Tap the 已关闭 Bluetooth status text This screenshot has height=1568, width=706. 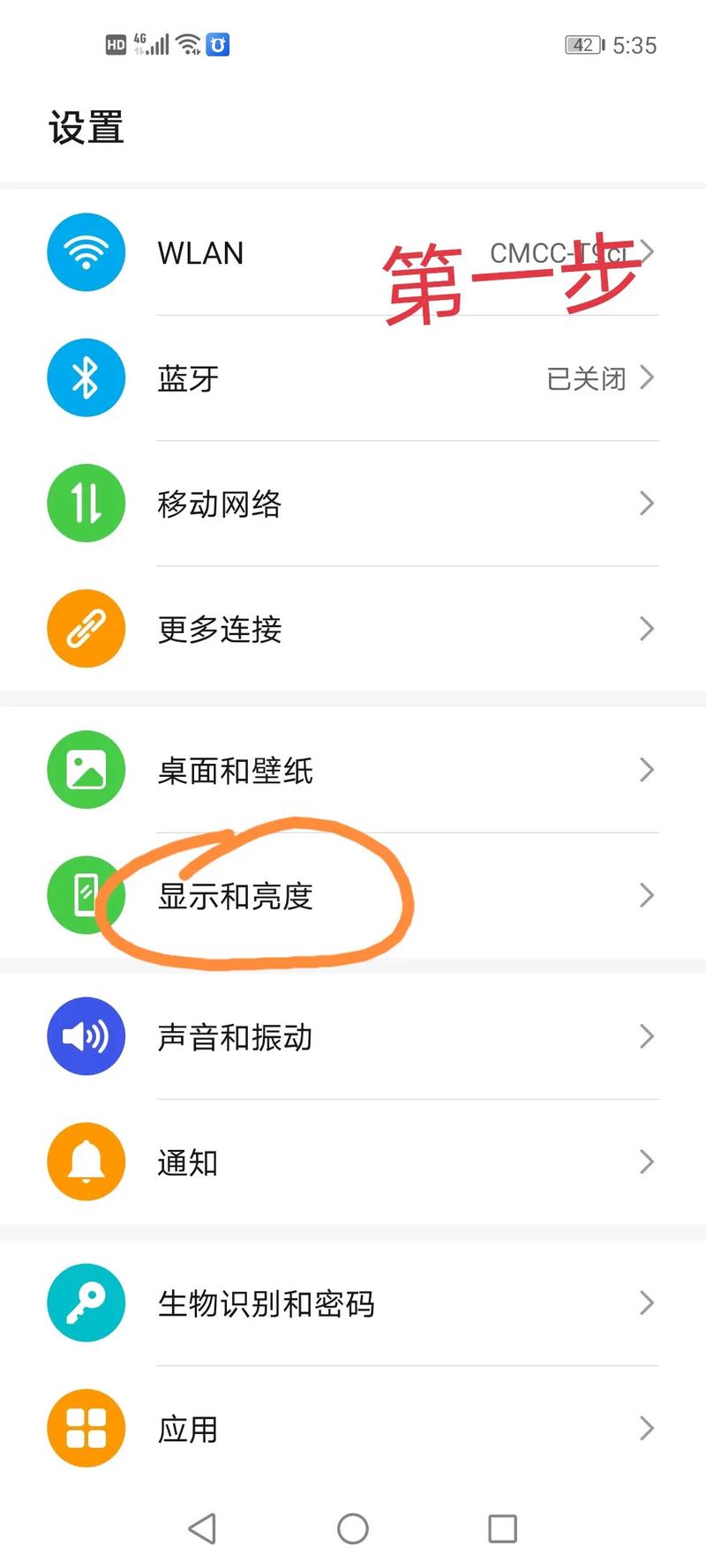click(x=585, y=377)
